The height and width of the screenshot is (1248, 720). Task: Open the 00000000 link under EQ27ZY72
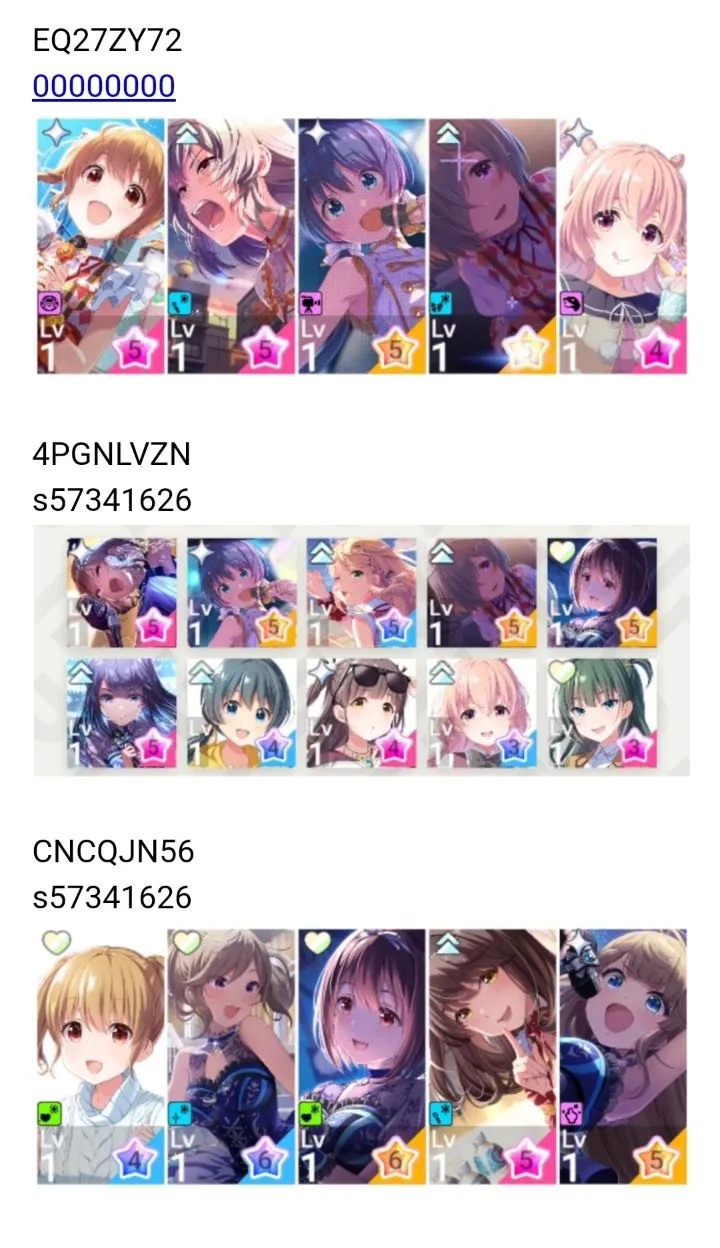pos(103,86)
